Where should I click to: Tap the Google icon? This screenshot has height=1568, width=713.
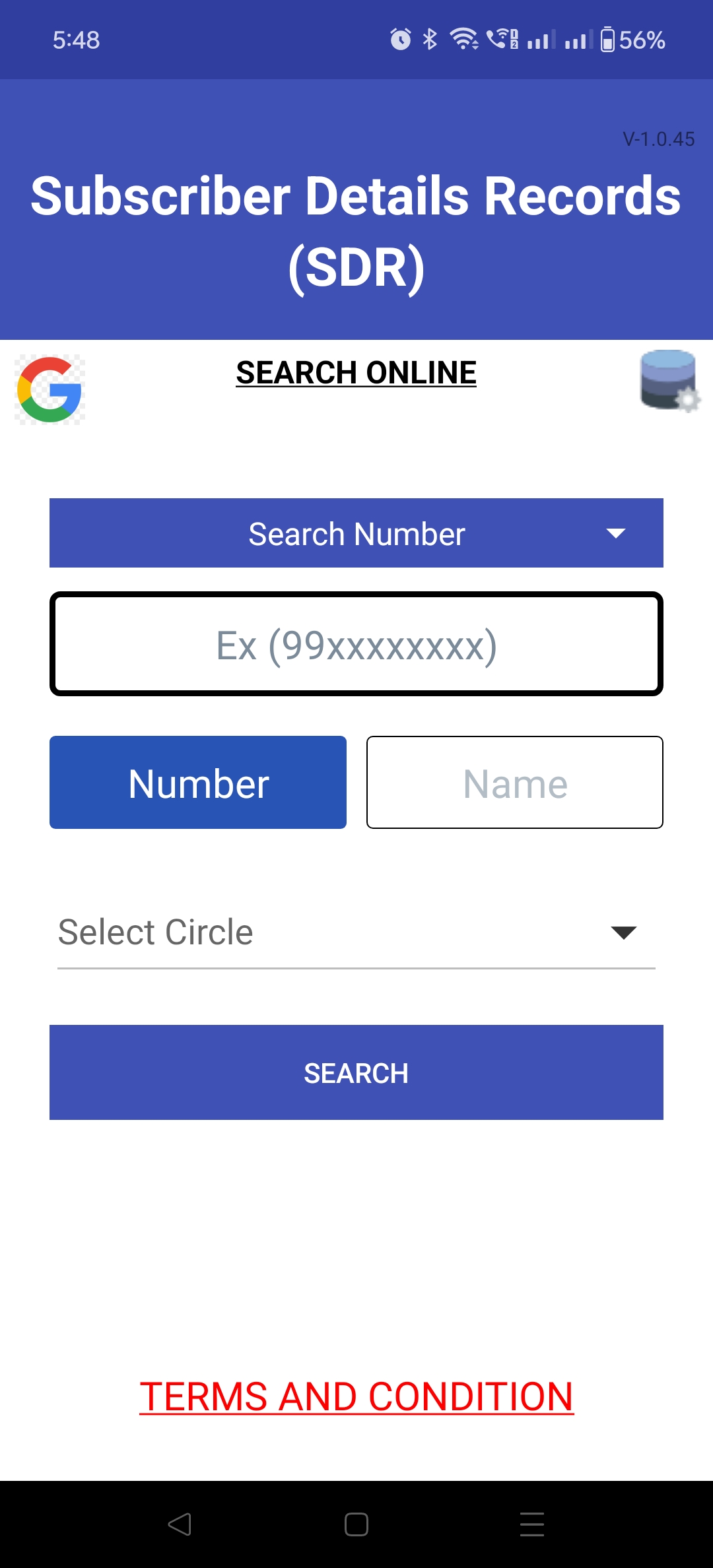click(50, 389)
